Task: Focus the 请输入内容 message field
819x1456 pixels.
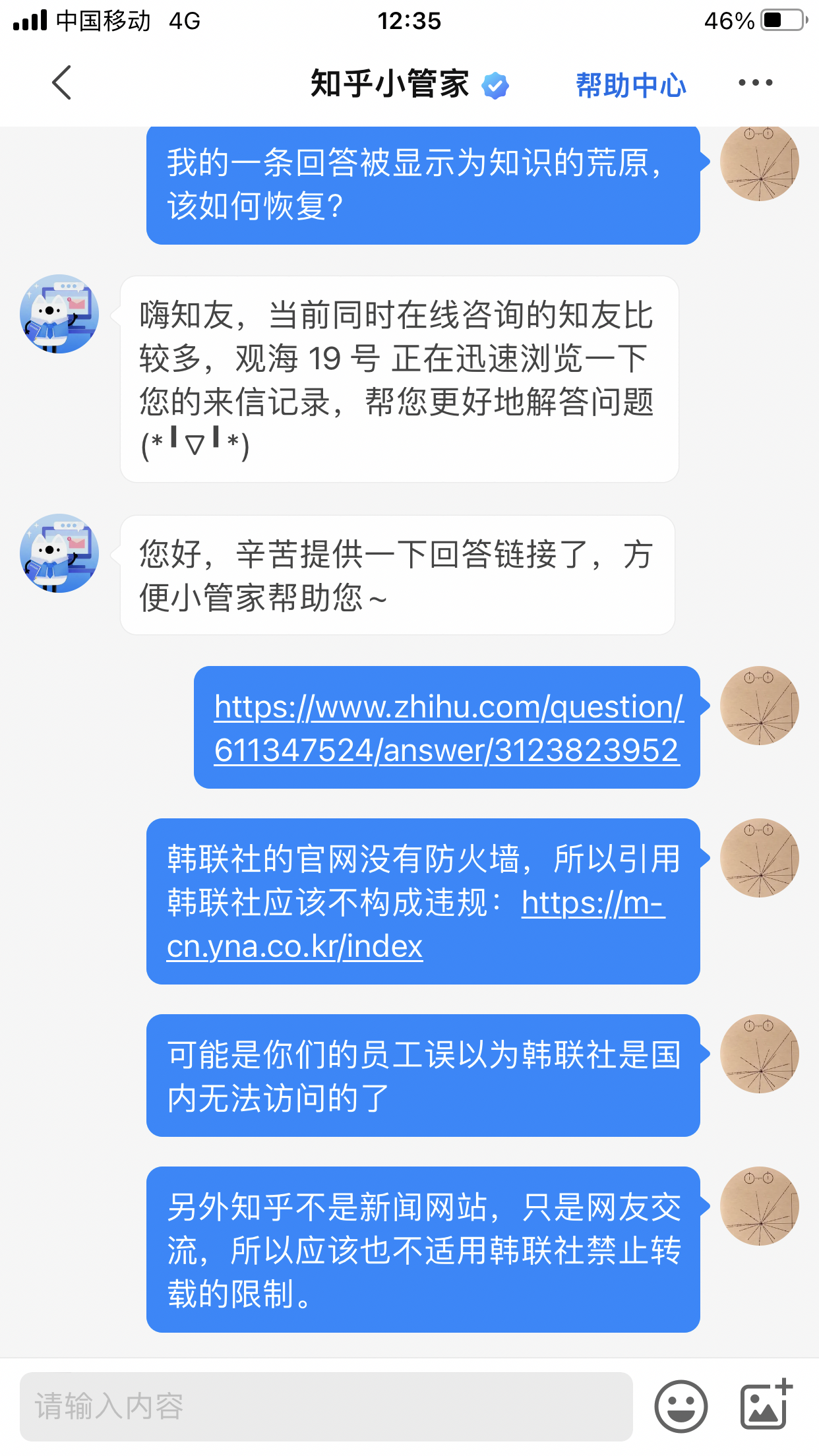Action: tap(326, 1407)
